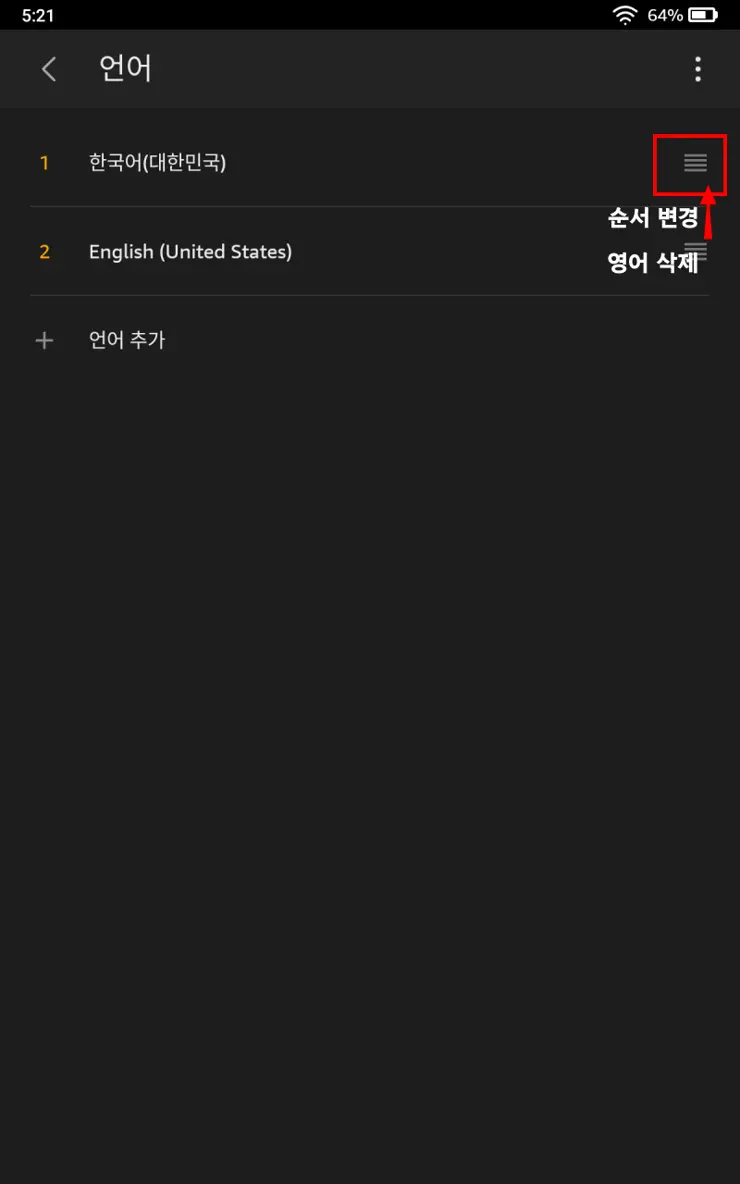Tap the 언어 title in the header
The image size is (740, 1184).
[124, 68]
